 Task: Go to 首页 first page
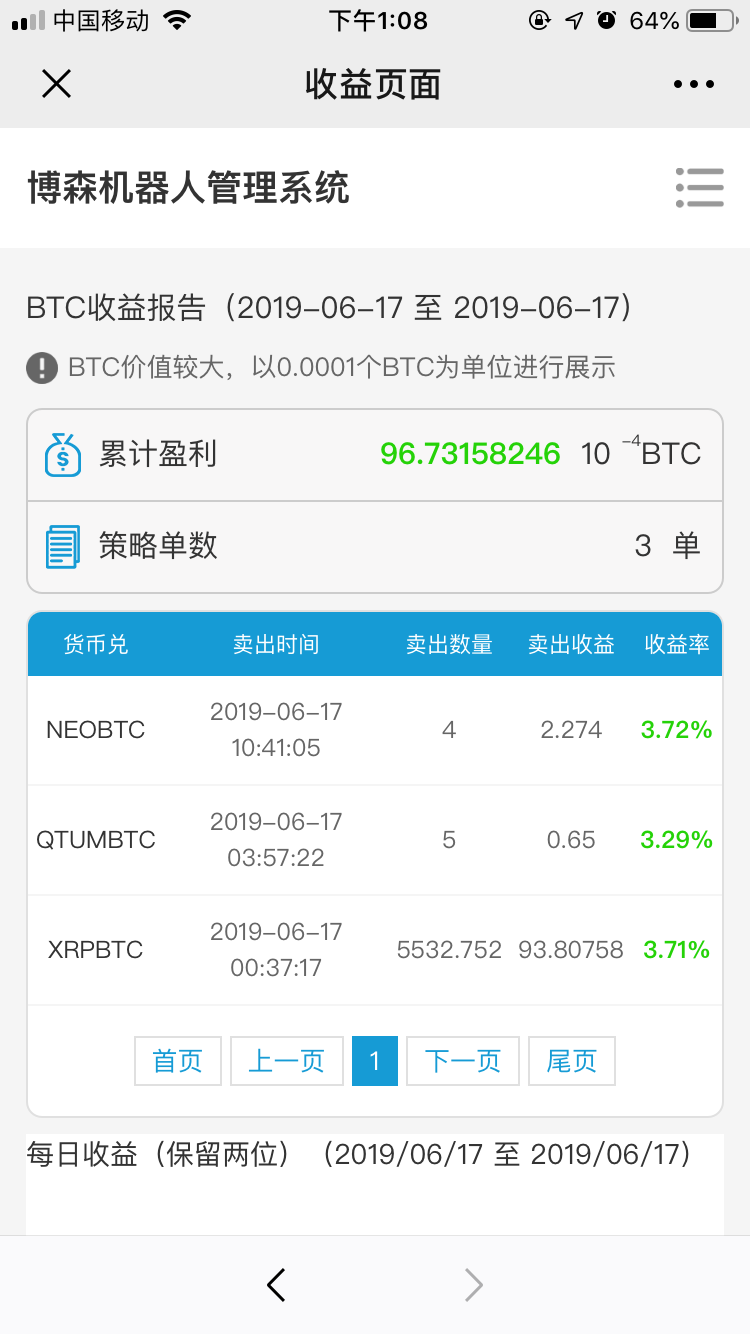178,1061
